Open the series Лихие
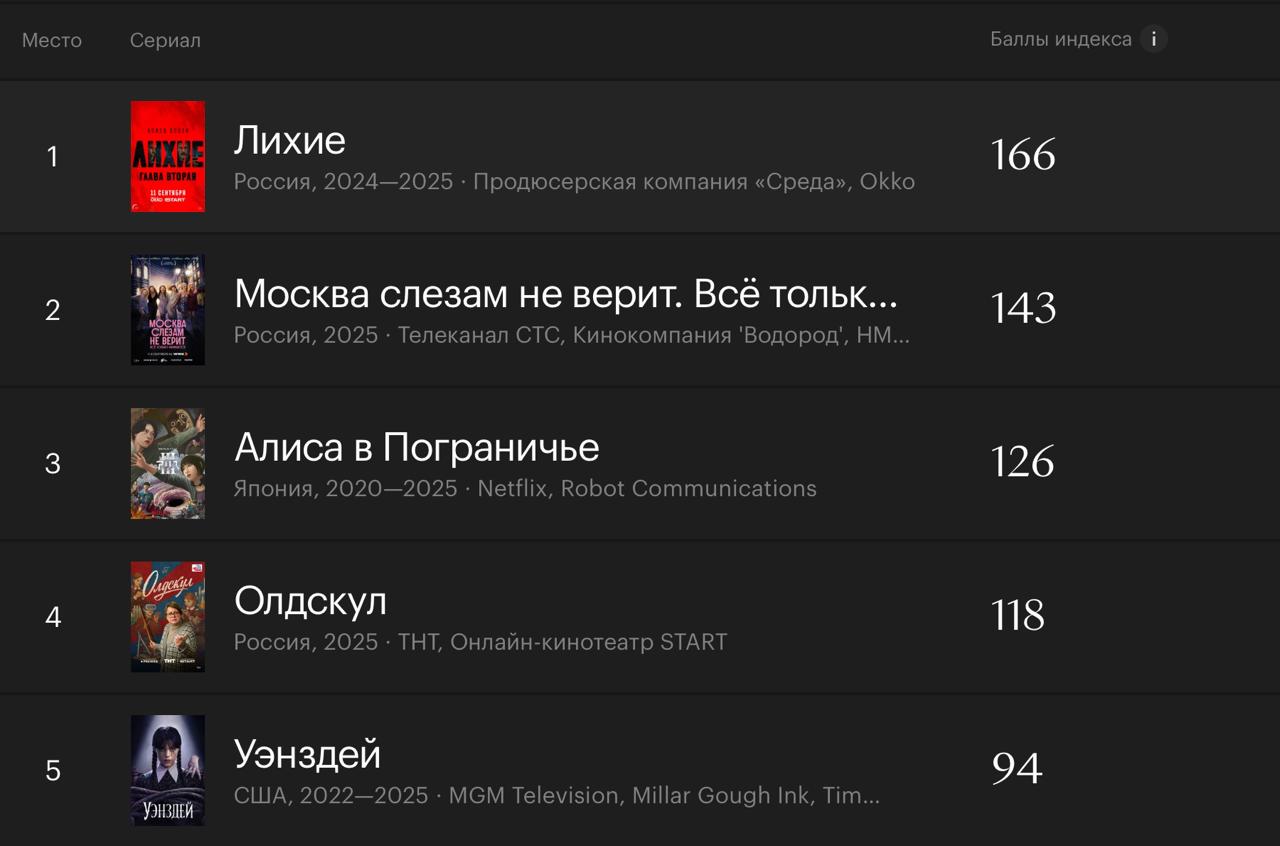The height and width of the screenshot is (846, 1280). [290, 141]
